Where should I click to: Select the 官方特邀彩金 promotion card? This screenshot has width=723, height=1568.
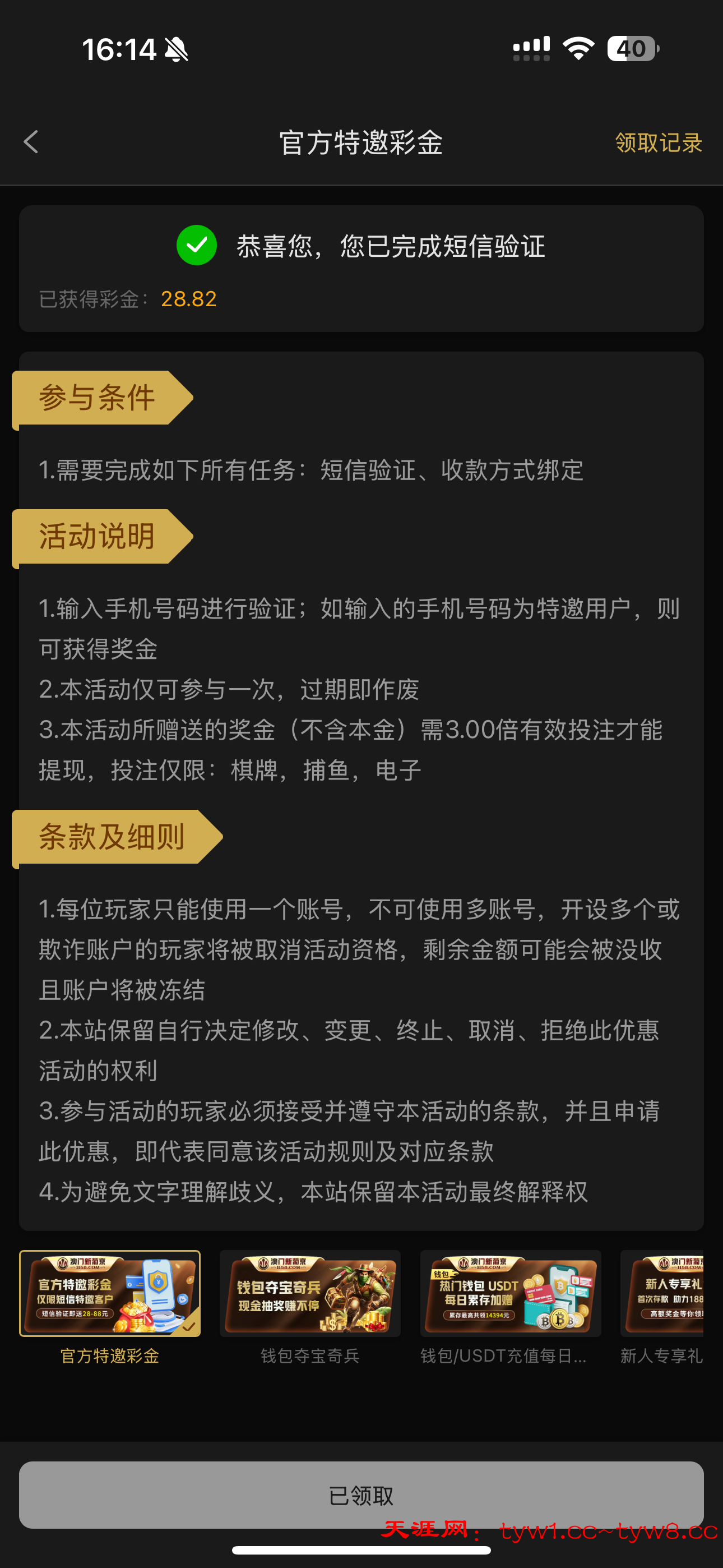point(109,1293)
